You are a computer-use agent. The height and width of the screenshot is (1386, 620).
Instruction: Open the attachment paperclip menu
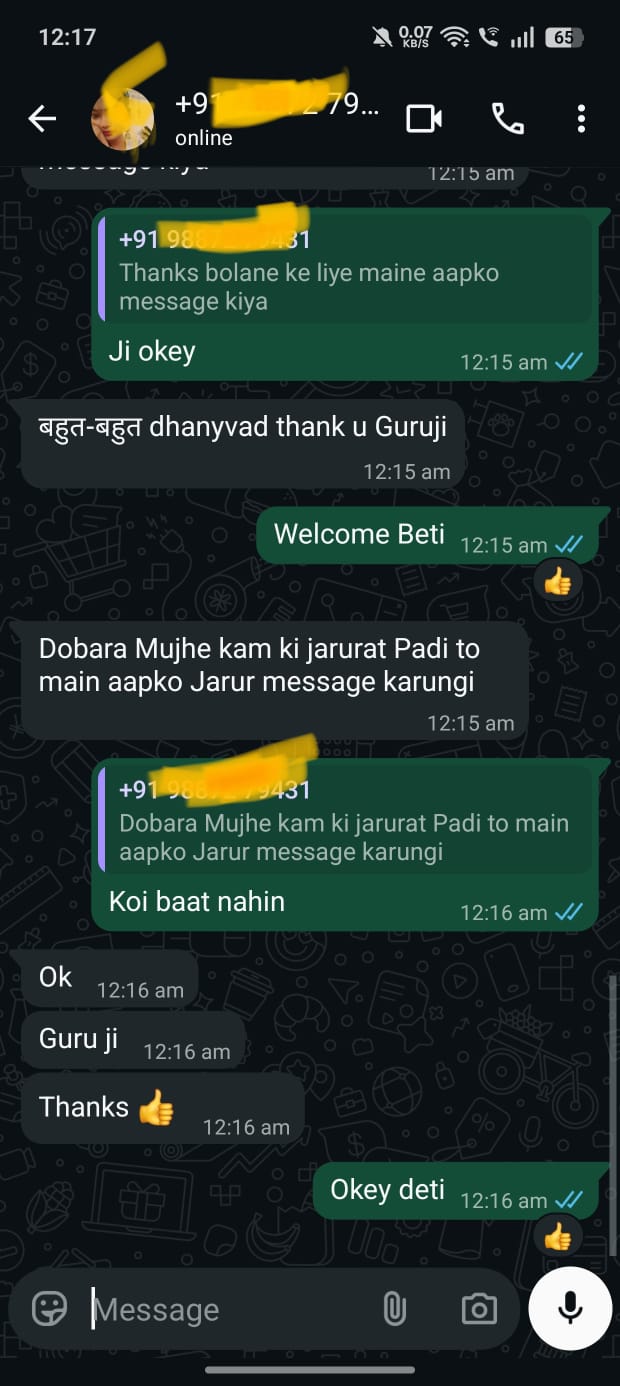click(x=395, y=1309)
